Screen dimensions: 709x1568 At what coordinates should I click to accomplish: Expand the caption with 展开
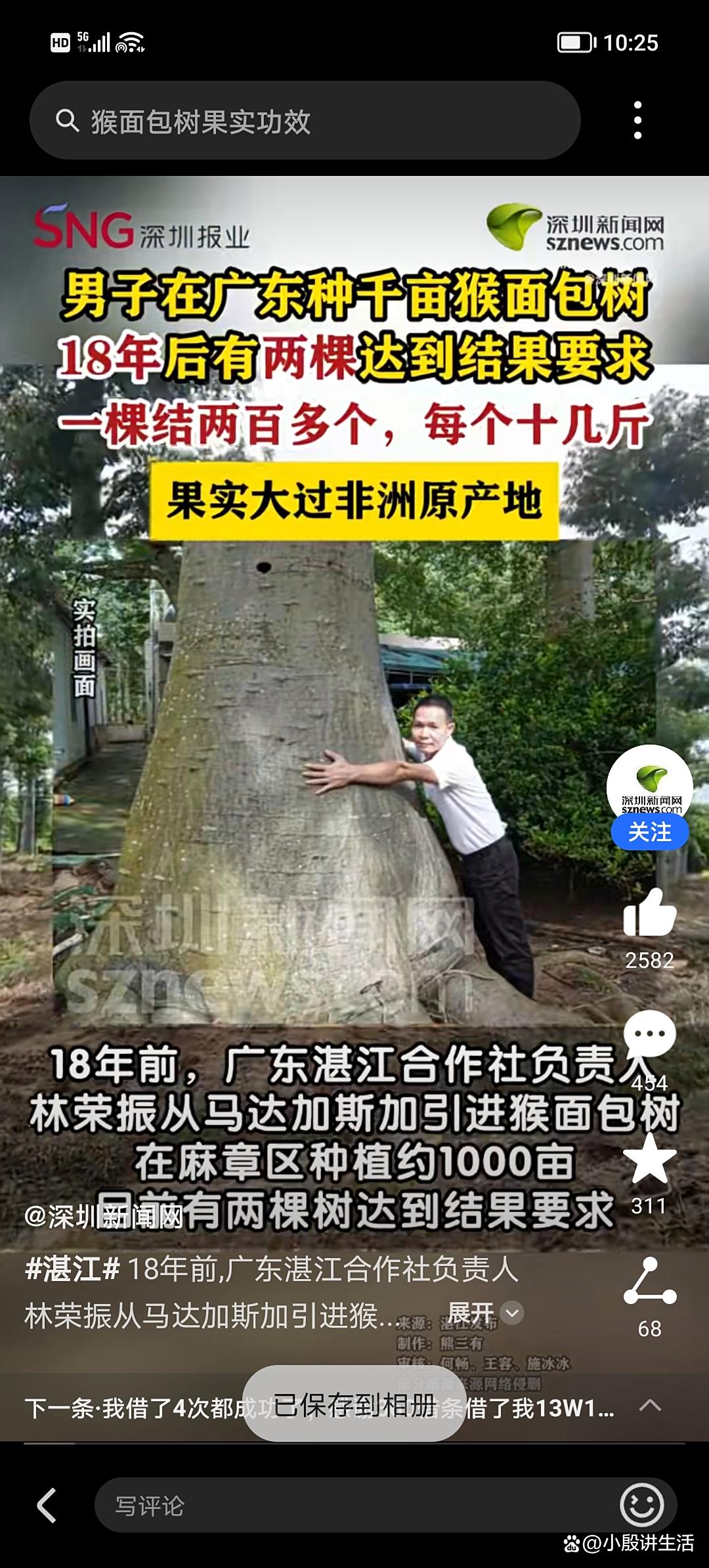tap(484, 1313)
